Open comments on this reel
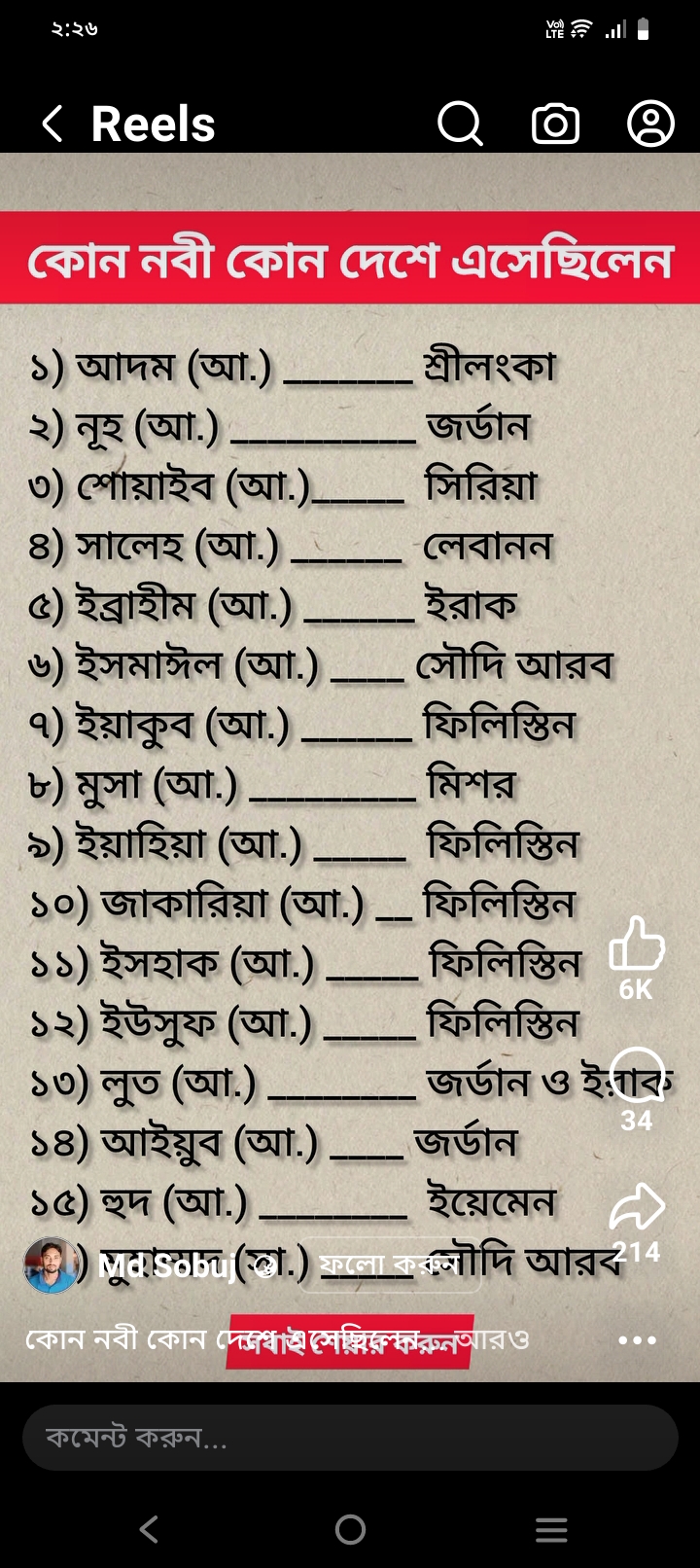This screenshot has width=700, height=1568. pos(637,1075)
